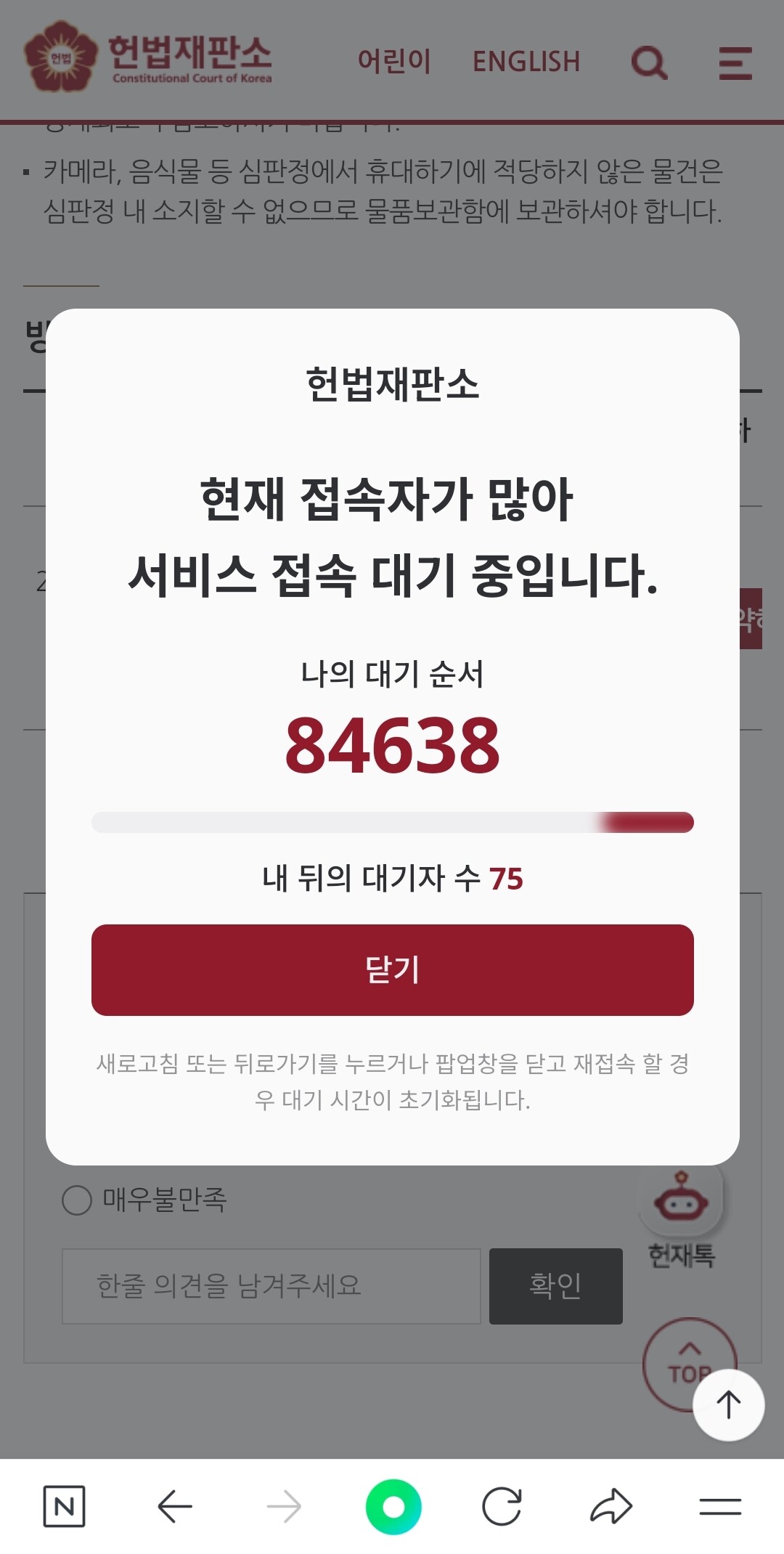Reload the page with the refresh icon
Image resolution: width=784 pixels, height=1554 pixels.
point(502,1507)
